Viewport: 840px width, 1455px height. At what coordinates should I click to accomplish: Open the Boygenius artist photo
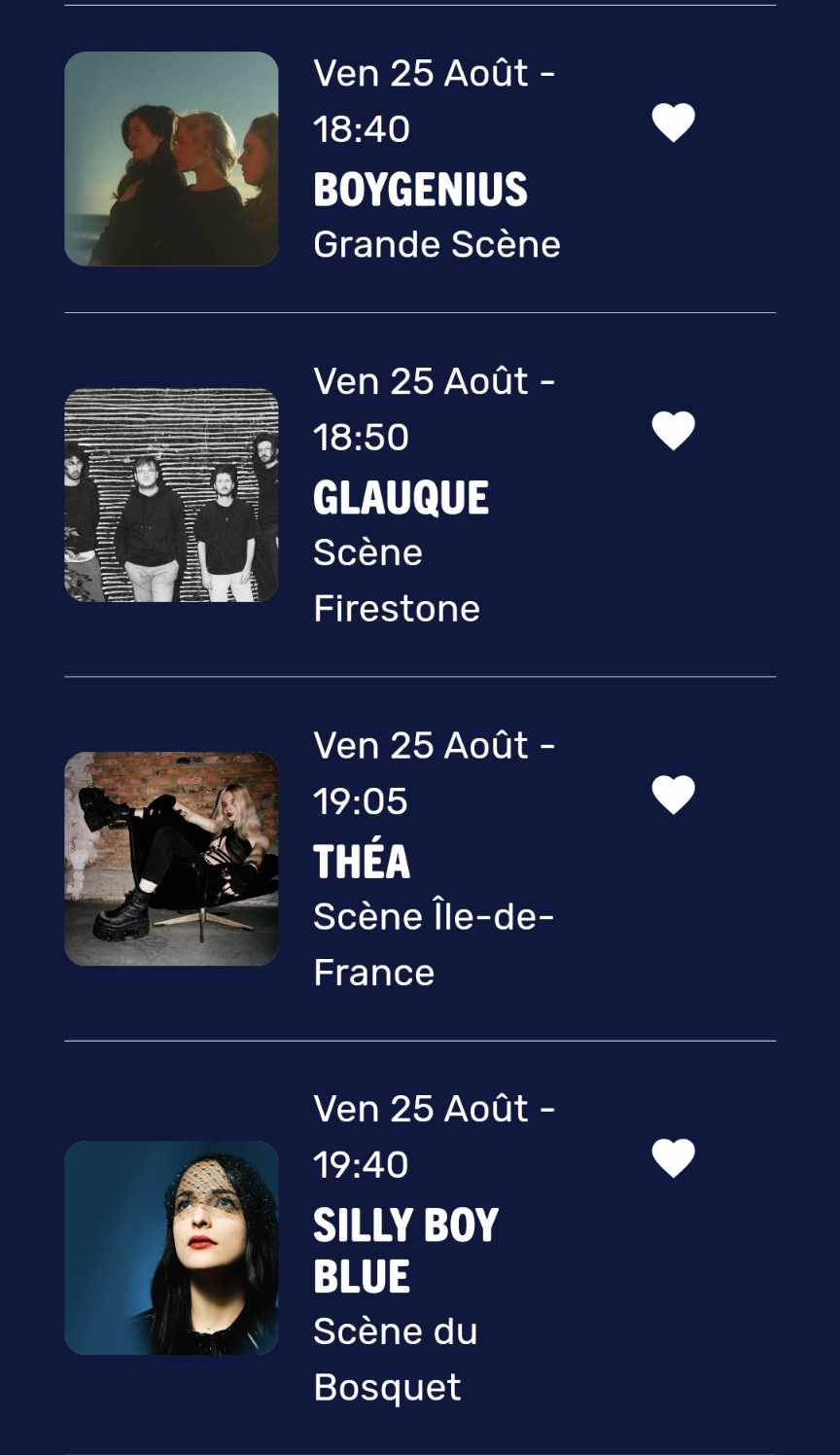[x=171, y=159]
